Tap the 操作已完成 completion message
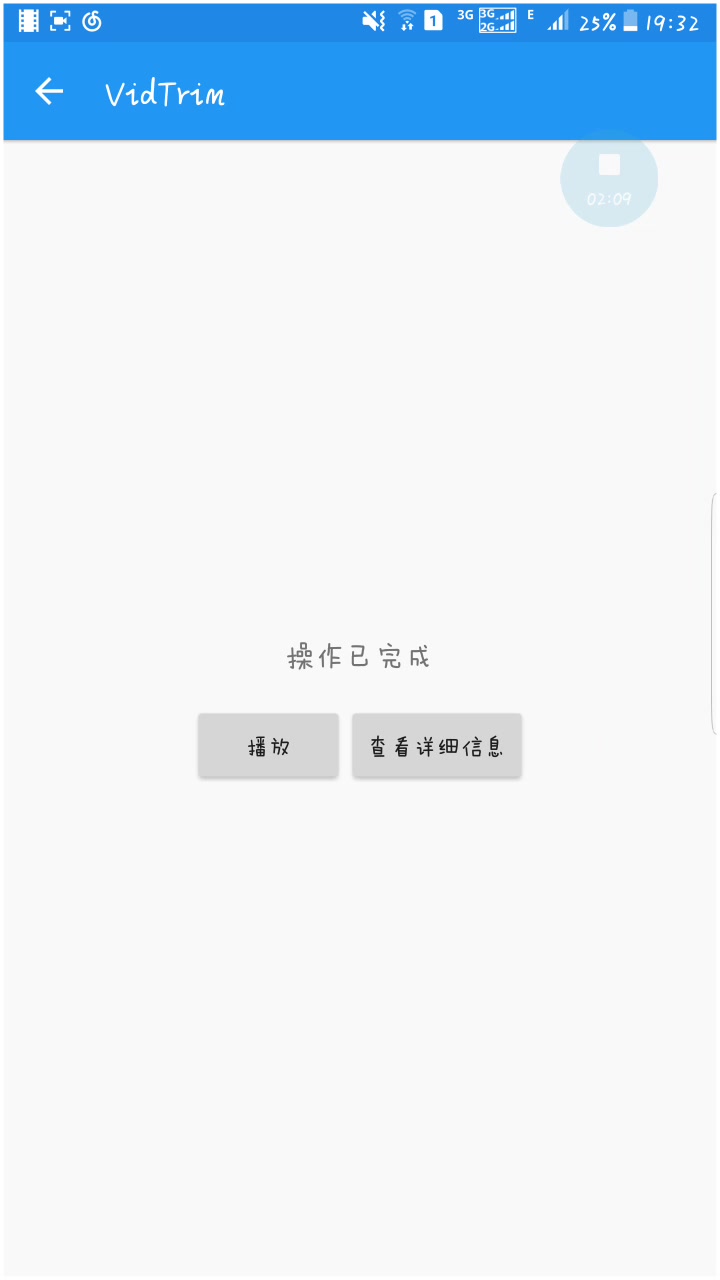720x1280 pixels. pos(358,656)
